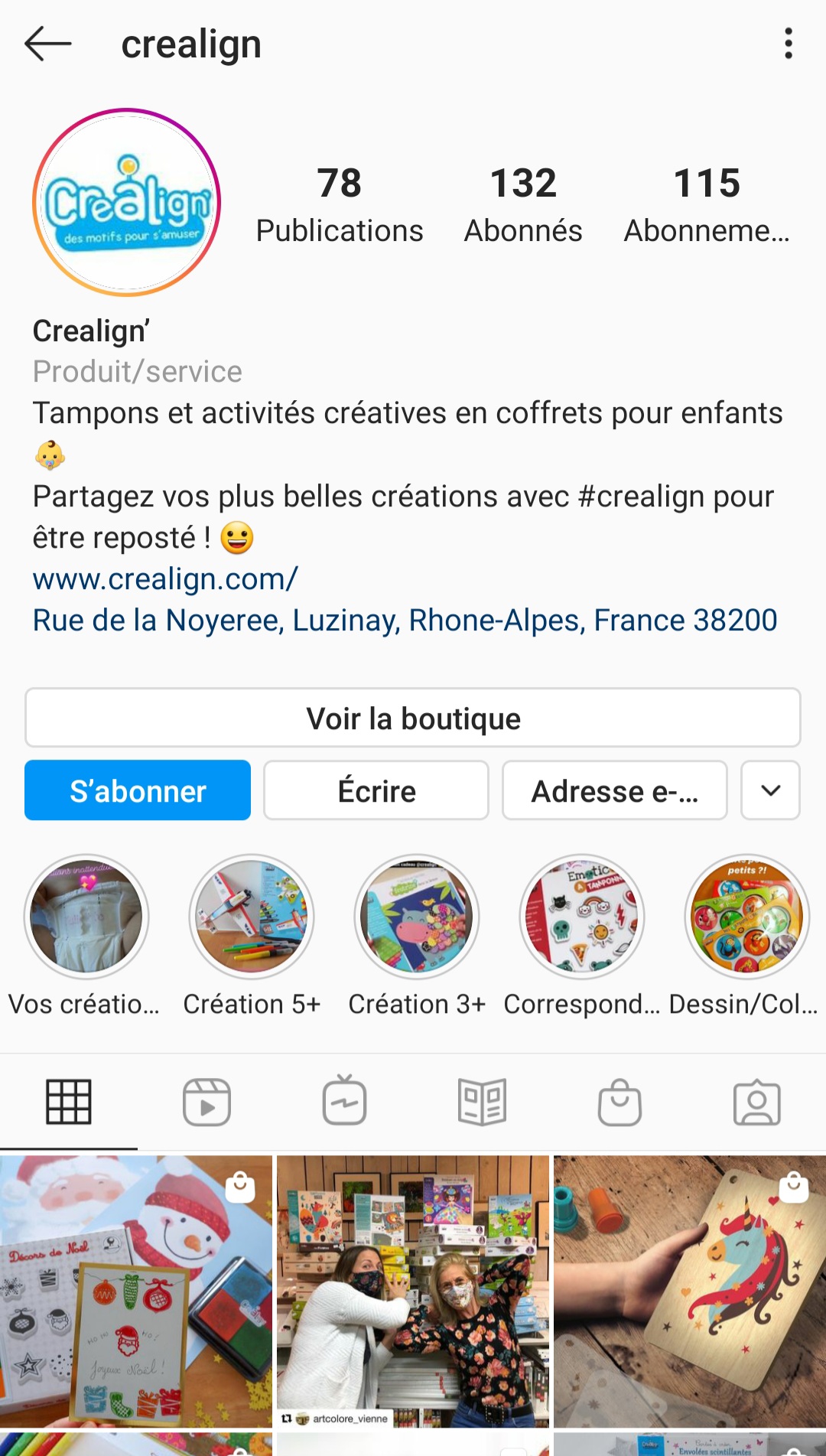Open the www.crealign.com link
This screenshot has width=826, height=1456.
click(165, 579)
